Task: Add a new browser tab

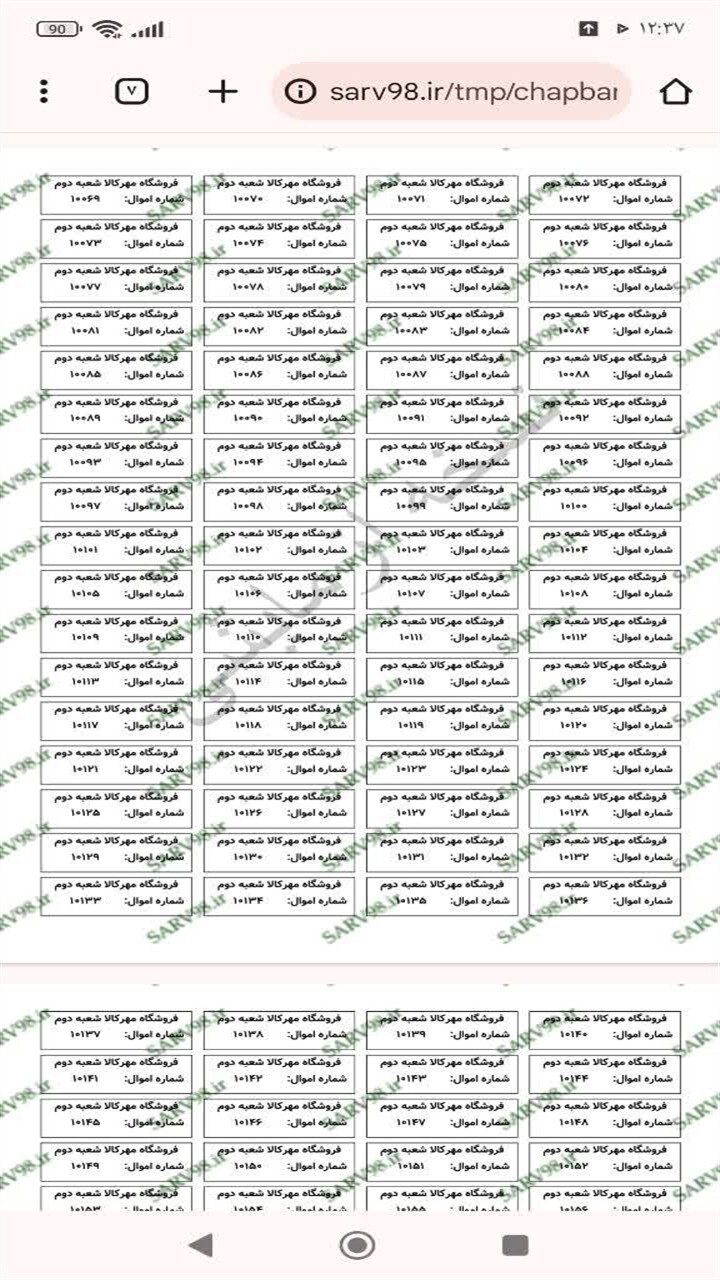Action: tap(223, 92)
